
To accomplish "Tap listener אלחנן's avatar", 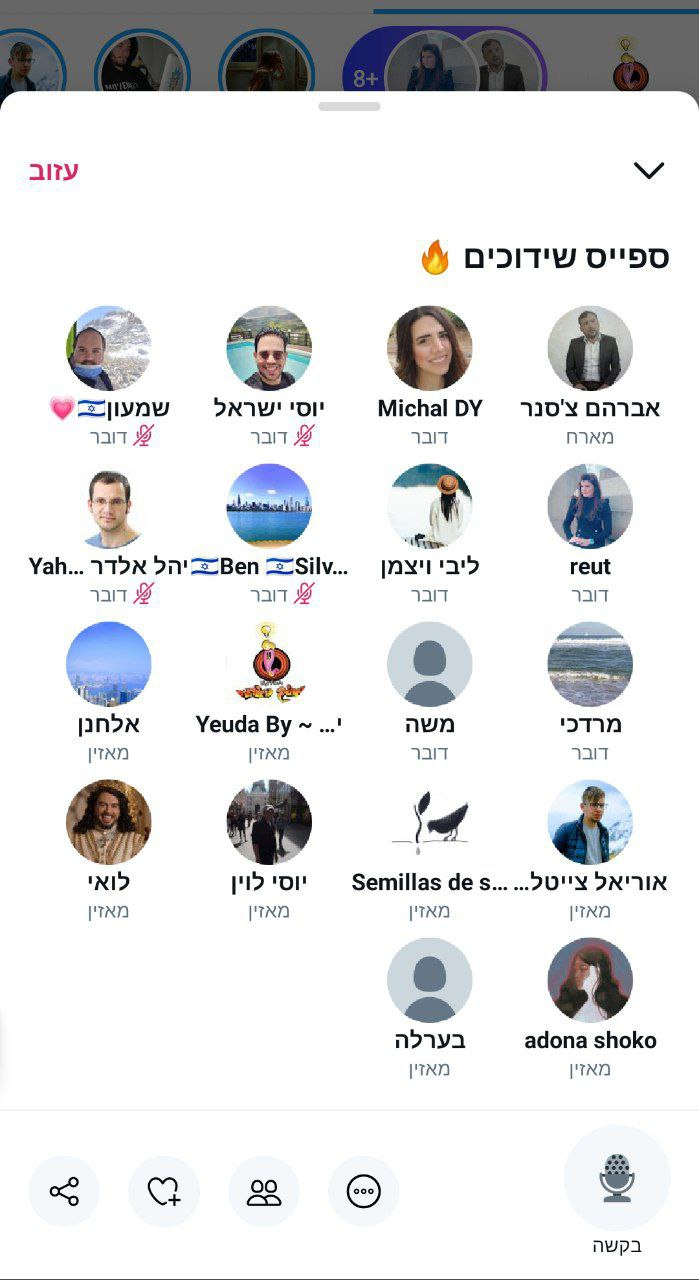I will click(x=109, y=664).
